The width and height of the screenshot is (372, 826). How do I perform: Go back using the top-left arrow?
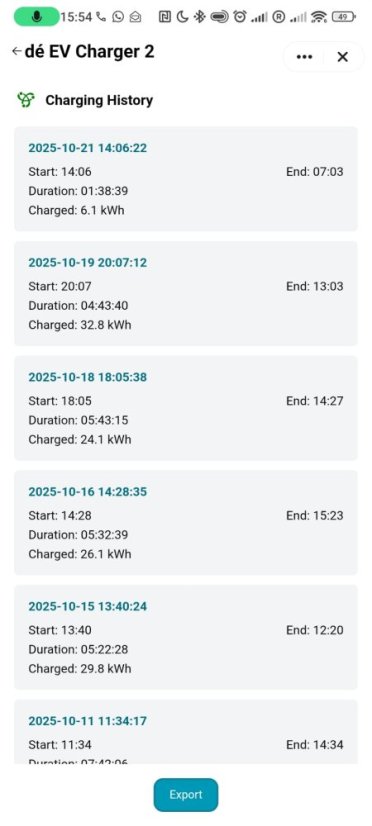(16, 51)
